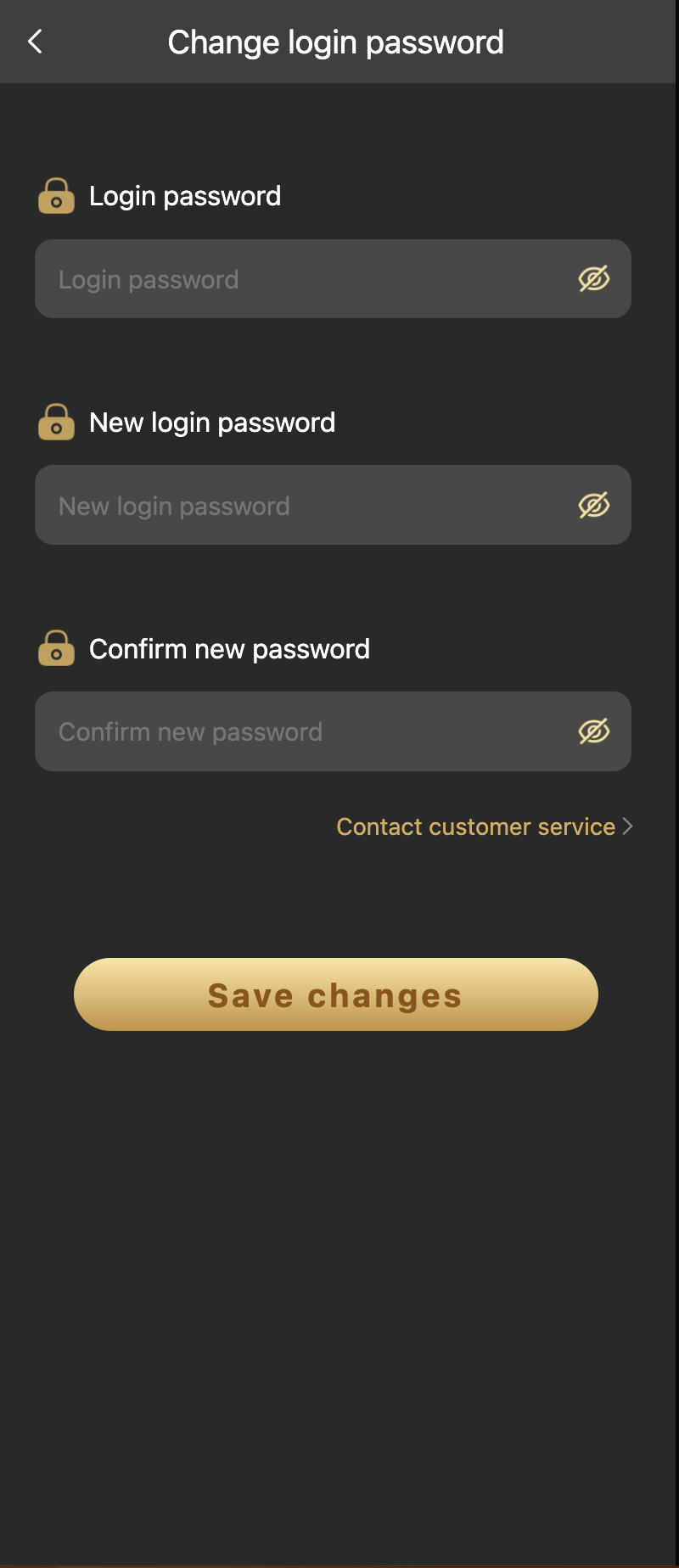Viewport: 679px width, 1568px height.
Task: Go back from Change login password
Action: coord(35,42)
